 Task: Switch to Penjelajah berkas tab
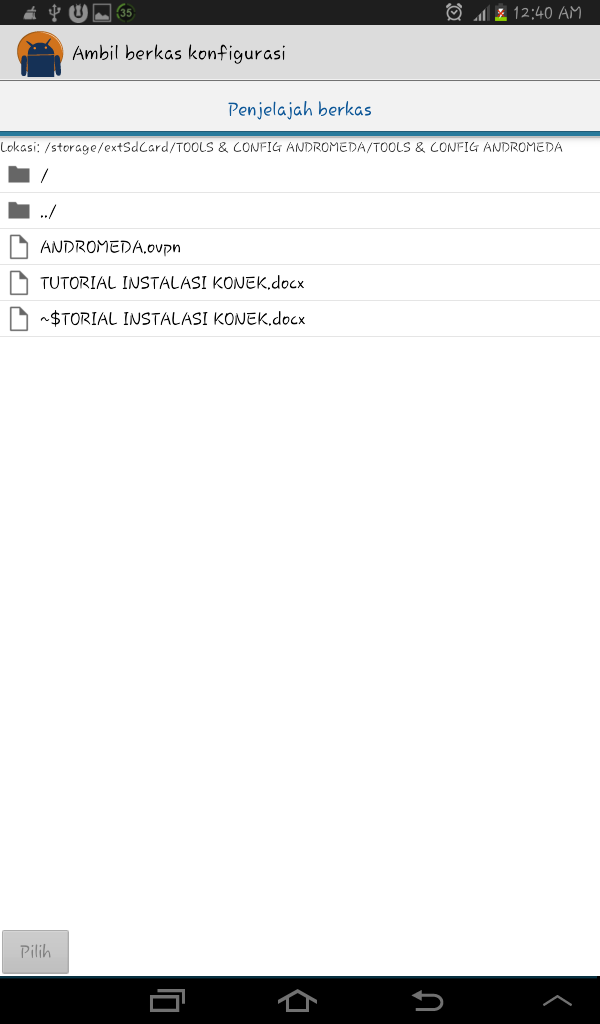300,109
